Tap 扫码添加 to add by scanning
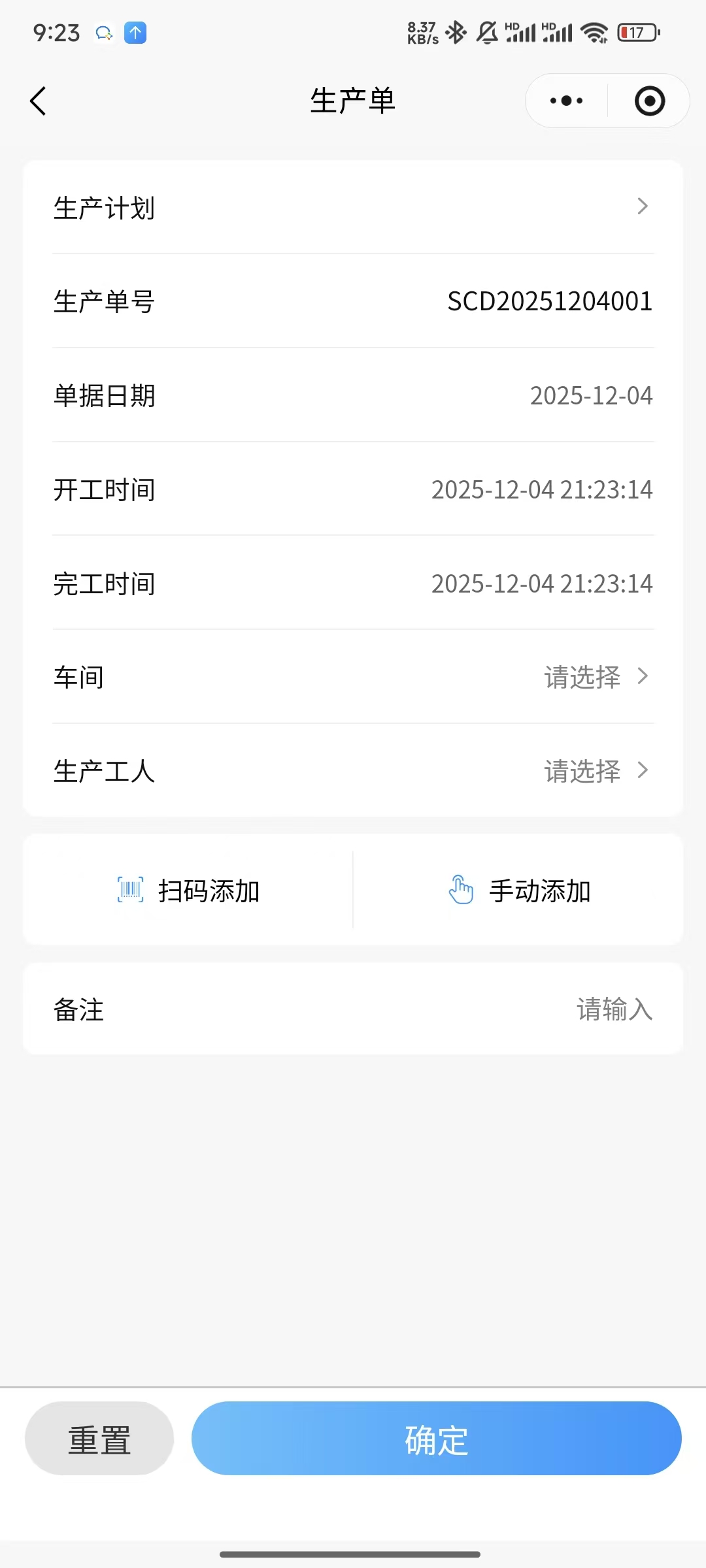The width and height of the screenshot is (706, 1568). pyautogui.click(x=190, y=890)
